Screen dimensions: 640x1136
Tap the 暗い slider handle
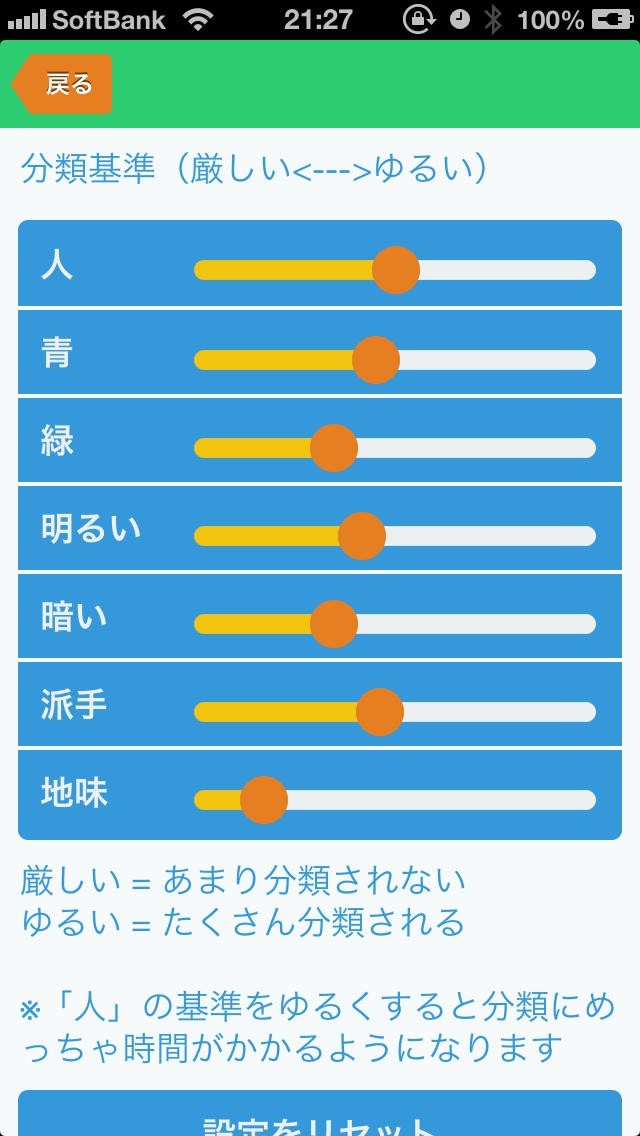tap(334, 624)
